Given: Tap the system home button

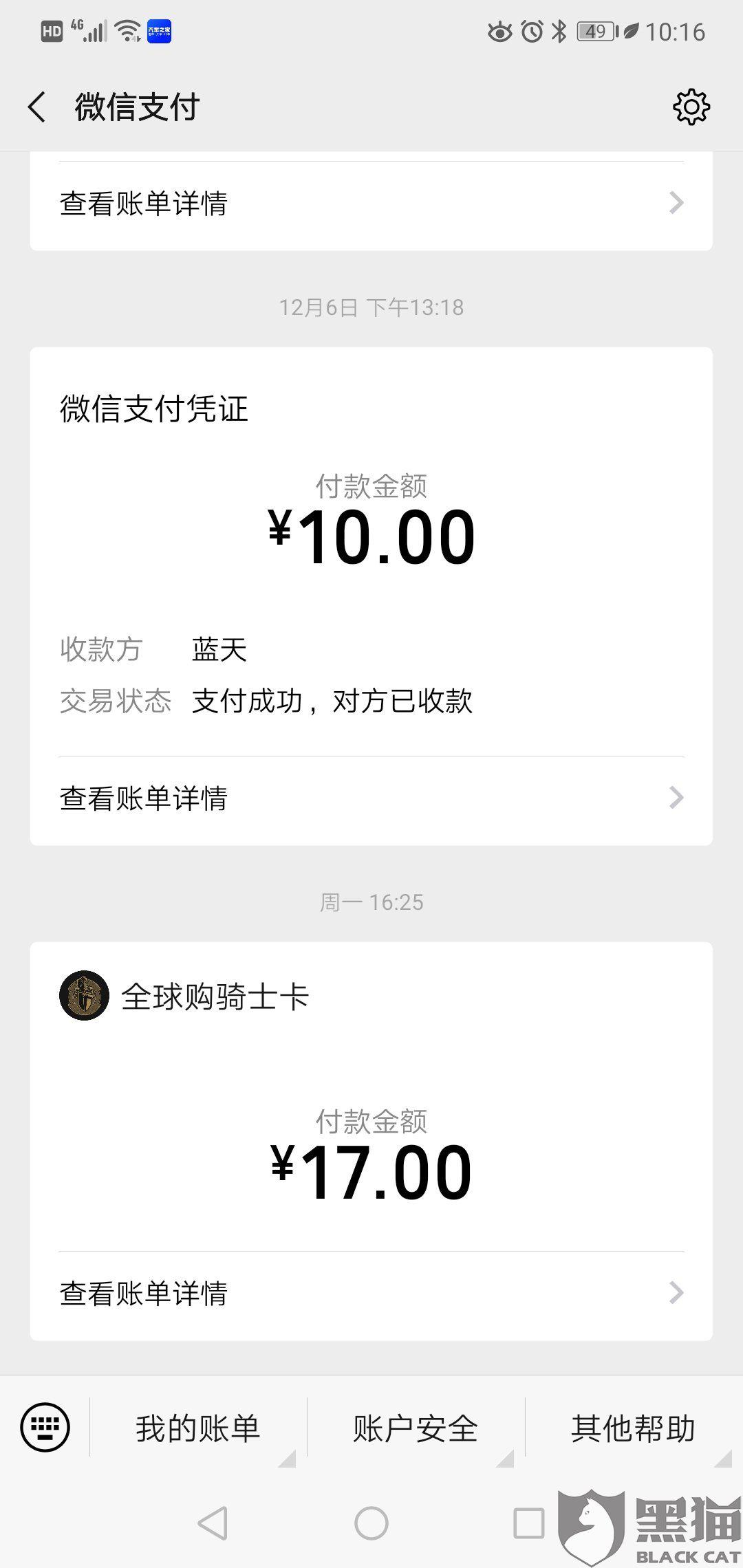Looking at the screenshot, I should click(371, 1523).
